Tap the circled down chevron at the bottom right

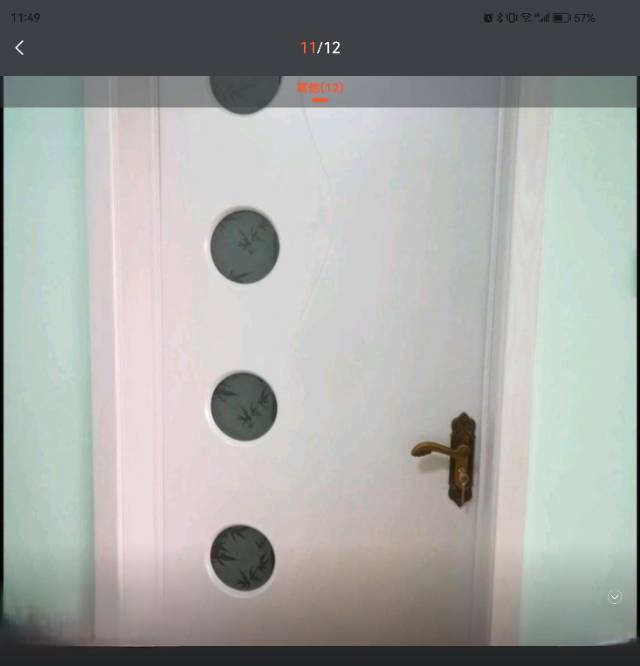(614, 597)
